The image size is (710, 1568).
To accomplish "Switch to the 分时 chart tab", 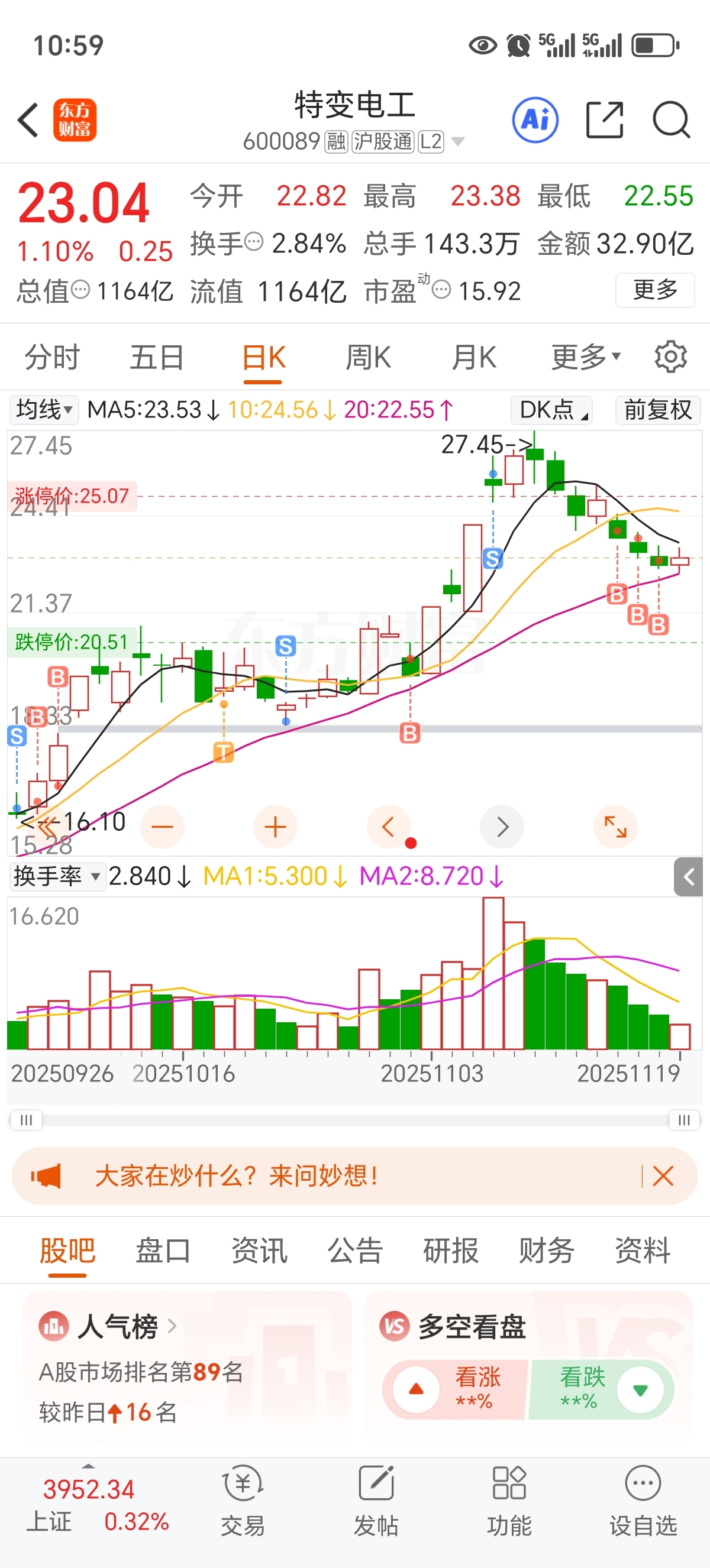I will [53, 357].
